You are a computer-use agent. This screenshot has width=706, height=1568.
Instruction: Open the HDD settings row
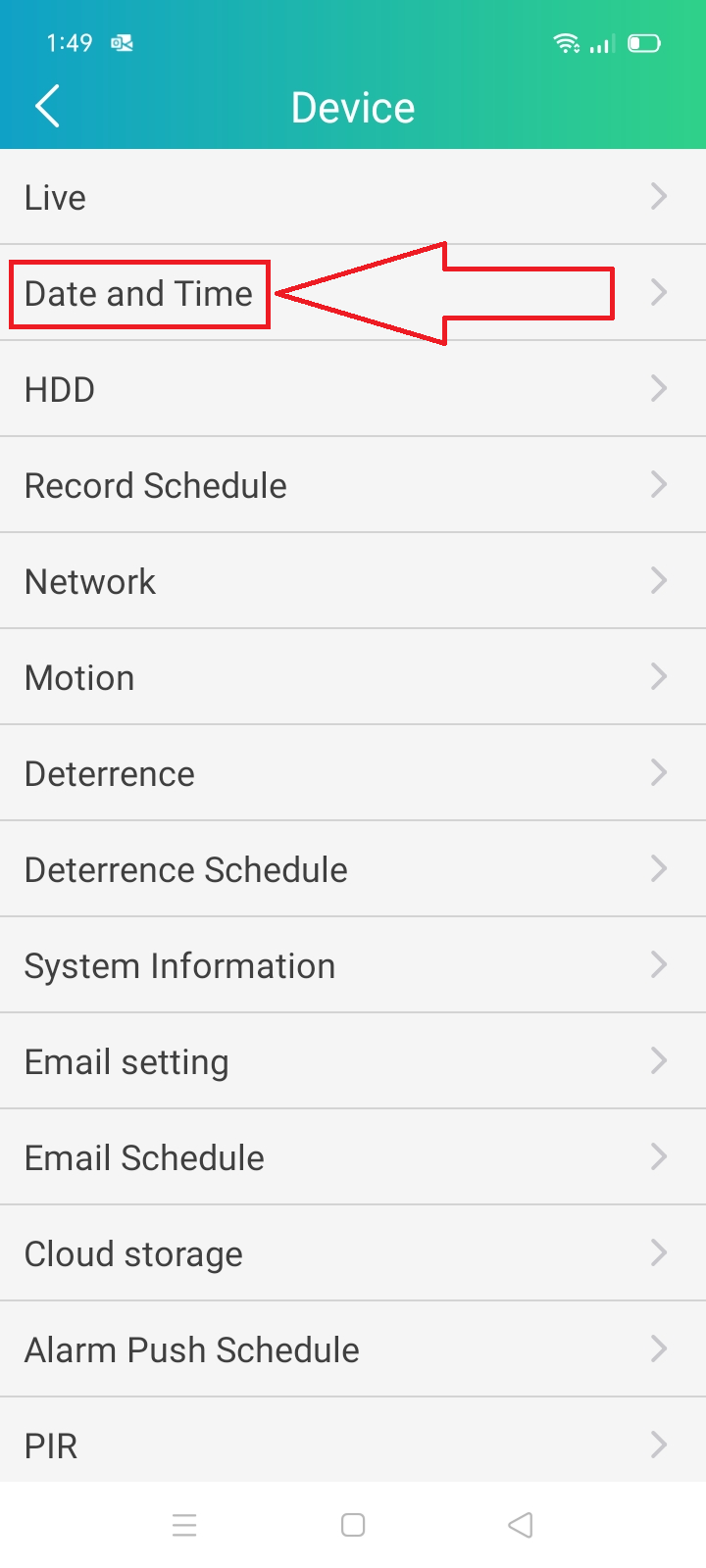pyautogui.click(x=353, y=389)
